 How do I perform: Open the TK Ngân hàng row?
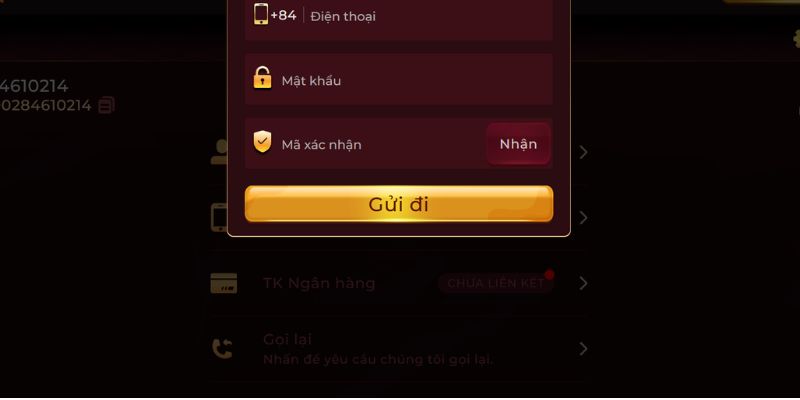[x=400, y=283]
